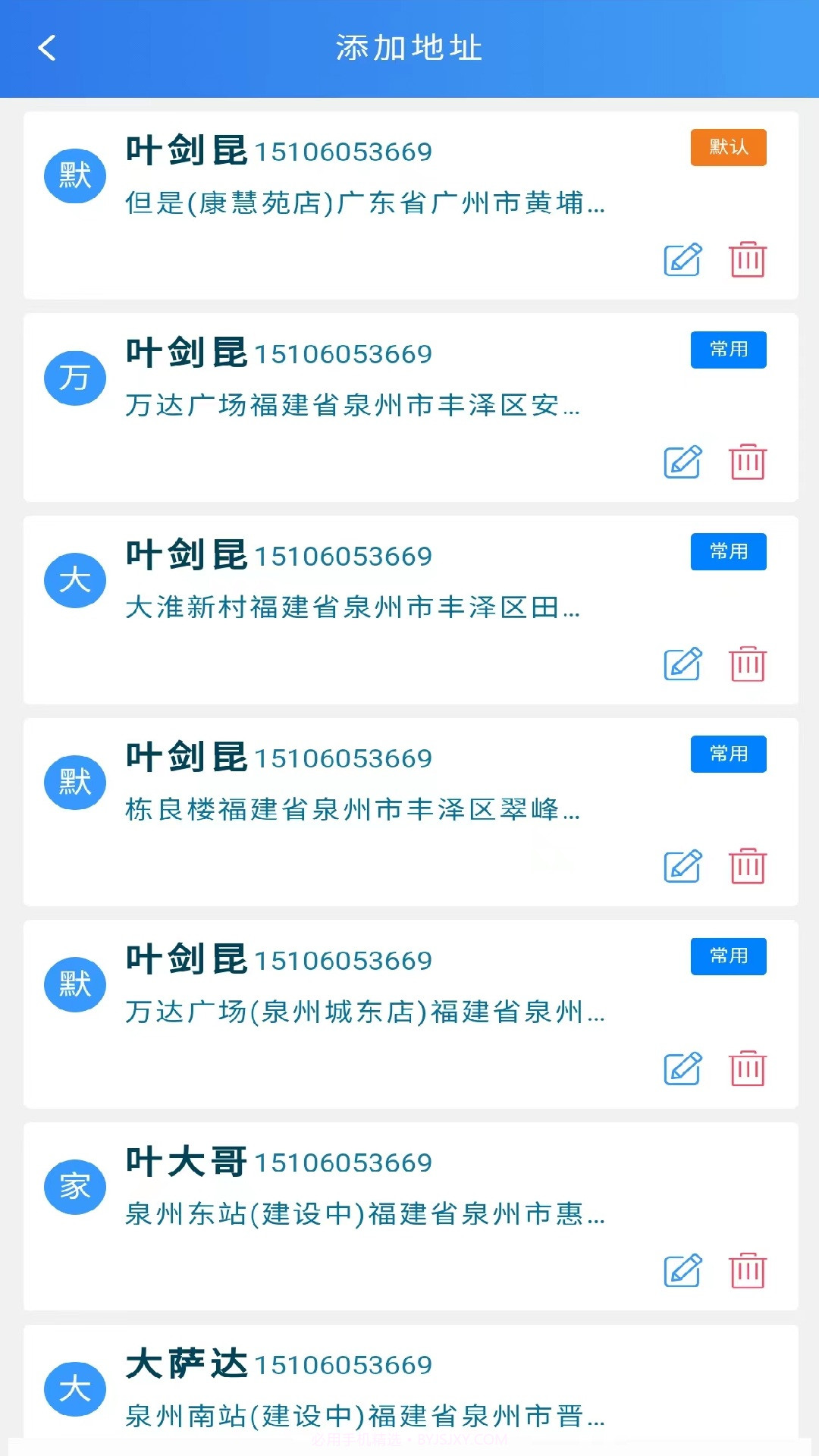The width and height of the screenshot is (819, 1456).
Task: Tap the 万 avatar circle icon
Action: pyautogui.click(x=74, y=377)
